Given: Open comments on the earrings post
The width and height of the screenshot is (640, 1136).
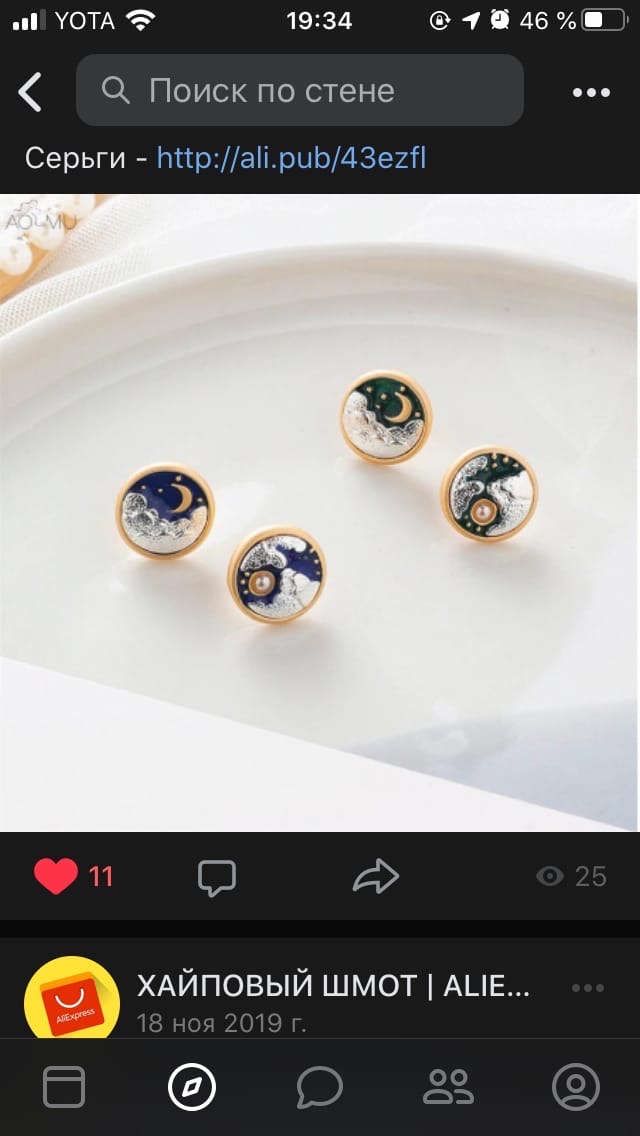Looking at the screenshot, I should click(x=216, y=877).
